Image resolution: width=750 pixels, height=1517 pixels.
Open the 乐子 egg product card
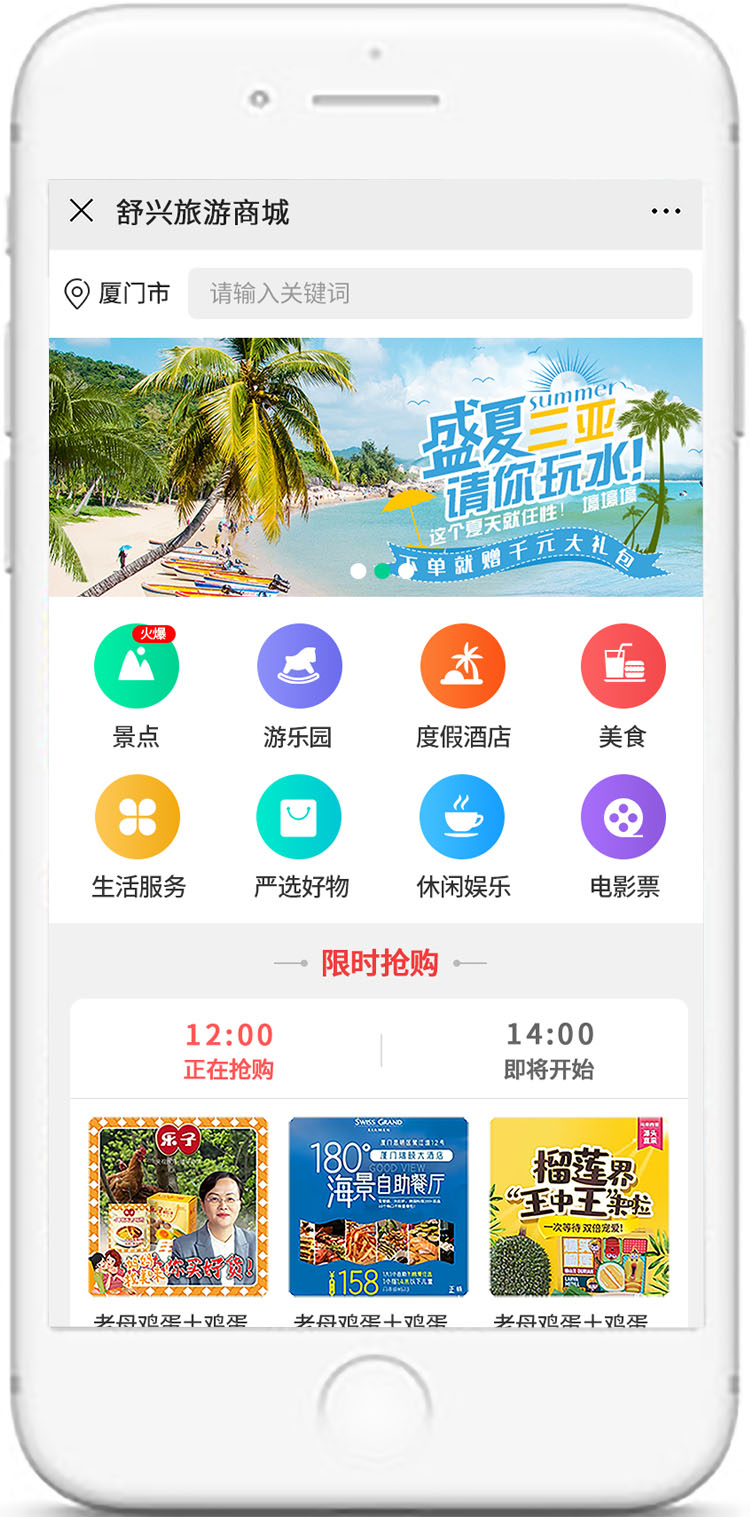(178, 1206)
